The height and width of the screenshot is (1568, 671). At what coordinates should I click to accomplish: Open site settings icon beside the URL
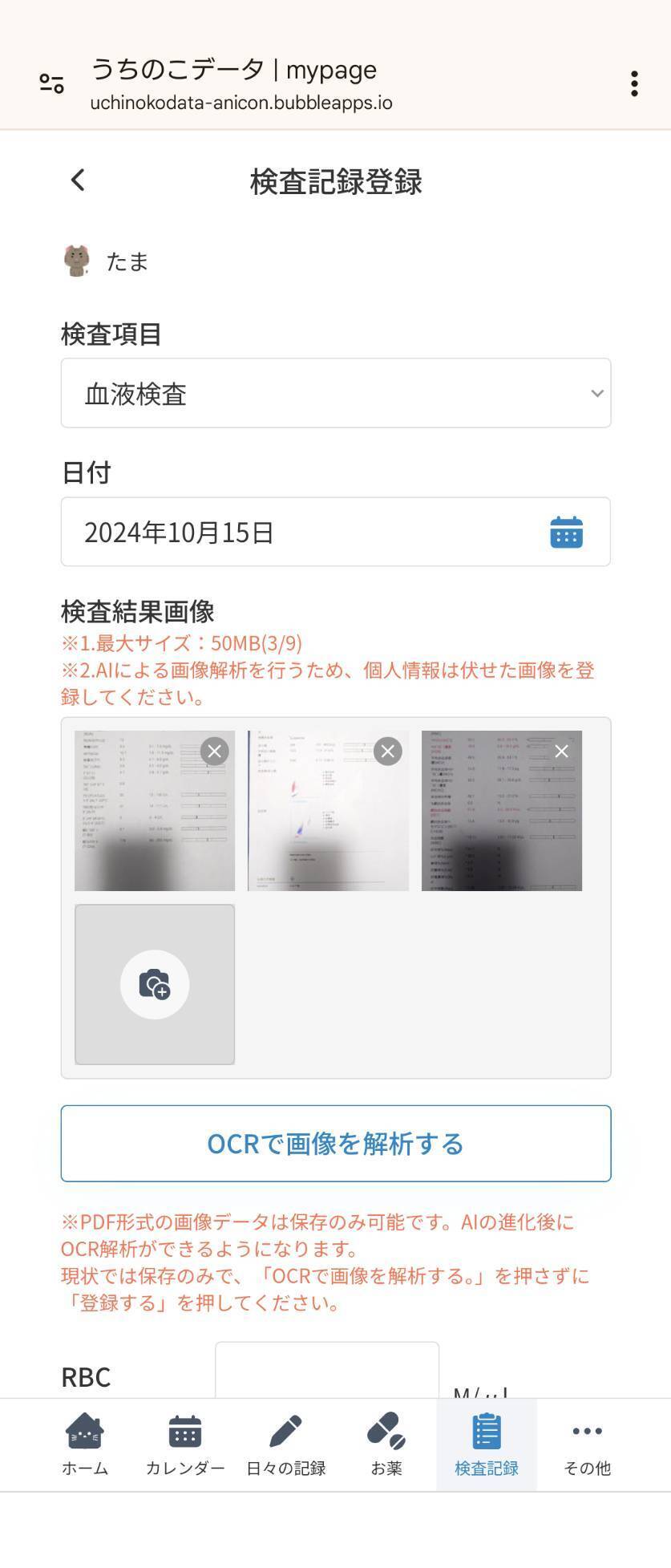point(52,83)
